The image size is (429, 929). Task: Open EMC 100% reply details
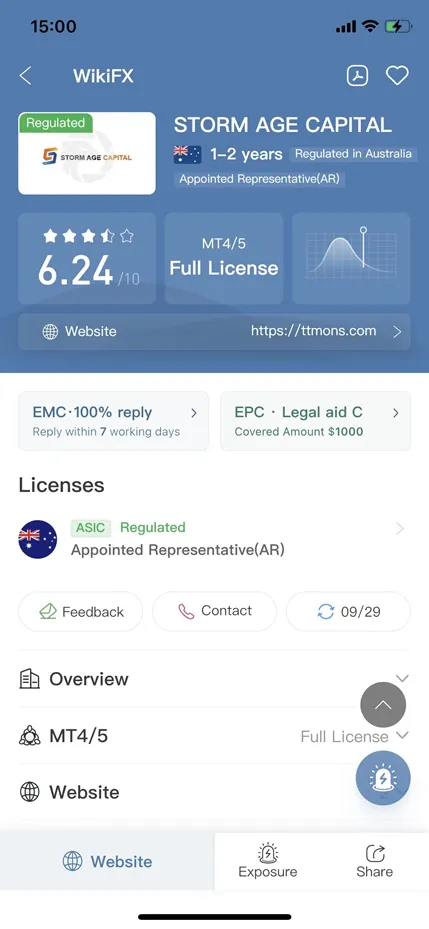point(114,421)
